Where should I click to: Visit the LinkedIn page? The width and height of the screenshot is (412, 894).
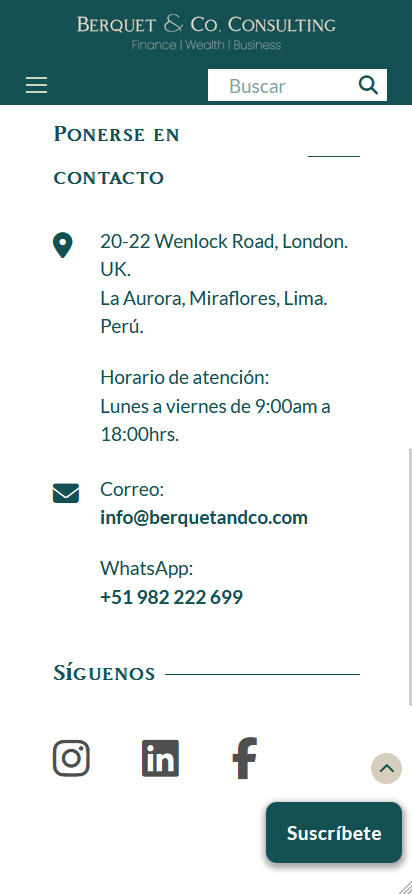(x=160, y=758)
